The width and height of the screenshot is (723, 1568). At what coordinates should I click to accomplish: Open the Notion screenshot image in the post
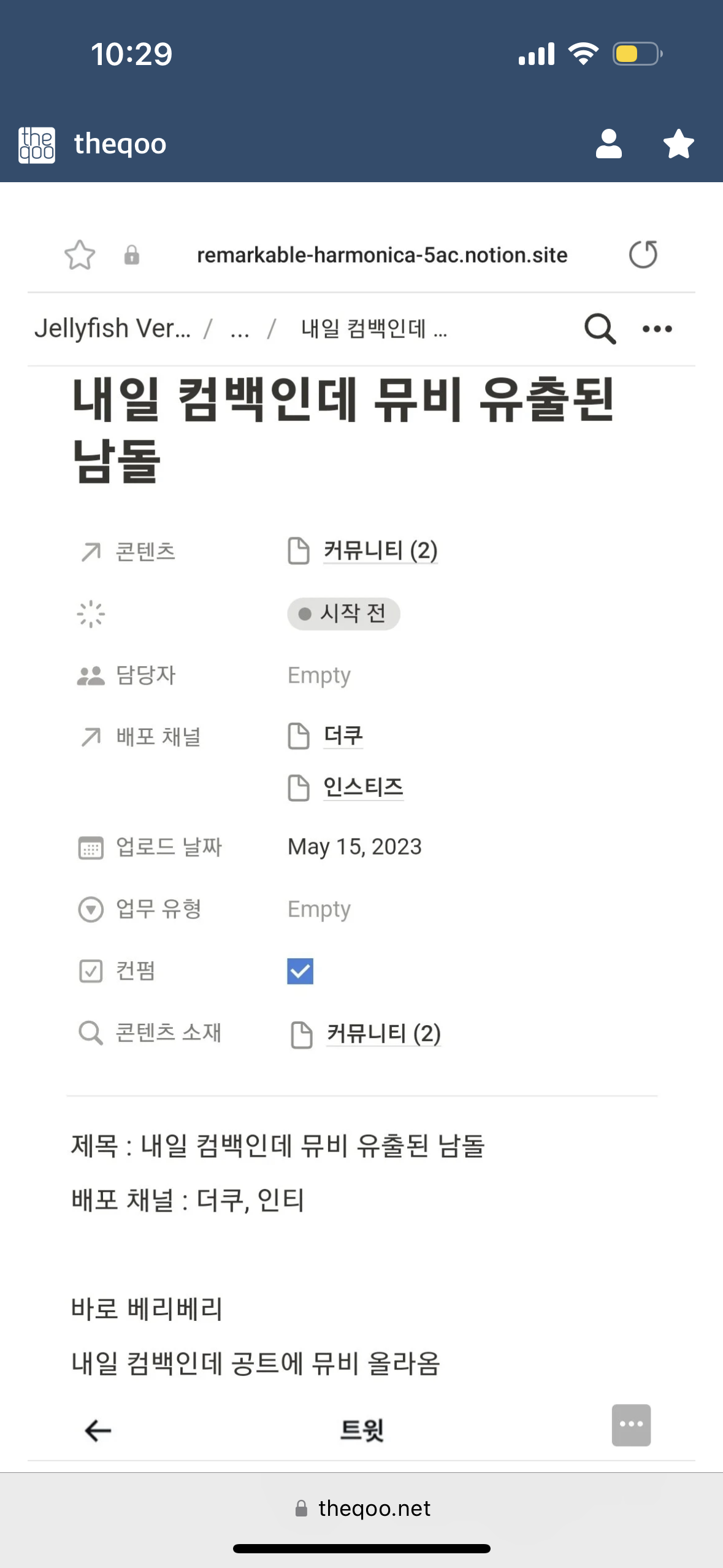[361, 822]
